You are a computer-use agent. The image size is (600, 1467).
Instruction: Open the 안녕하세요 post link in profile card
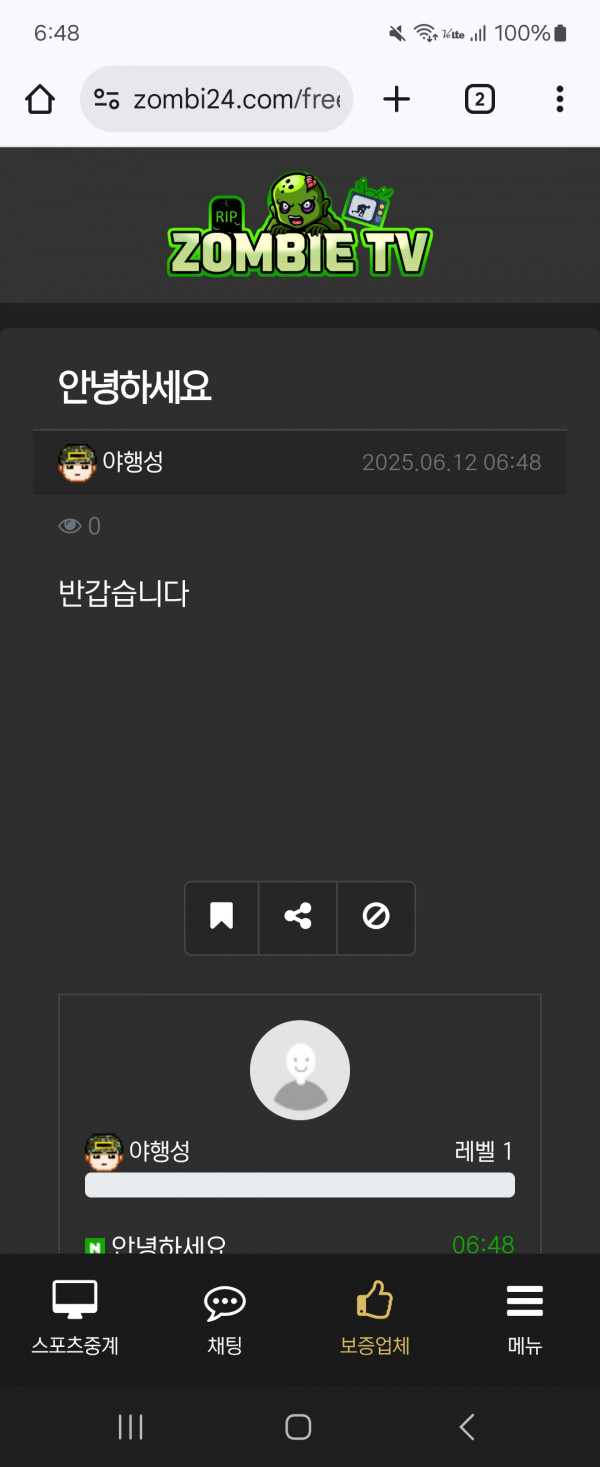168,1245
